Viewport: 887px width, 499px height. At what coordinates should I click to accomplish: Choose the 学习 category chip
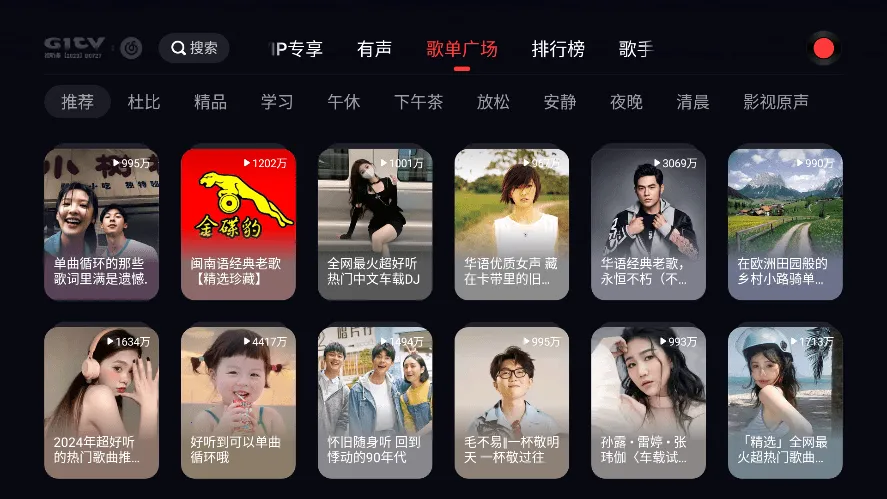277,102
